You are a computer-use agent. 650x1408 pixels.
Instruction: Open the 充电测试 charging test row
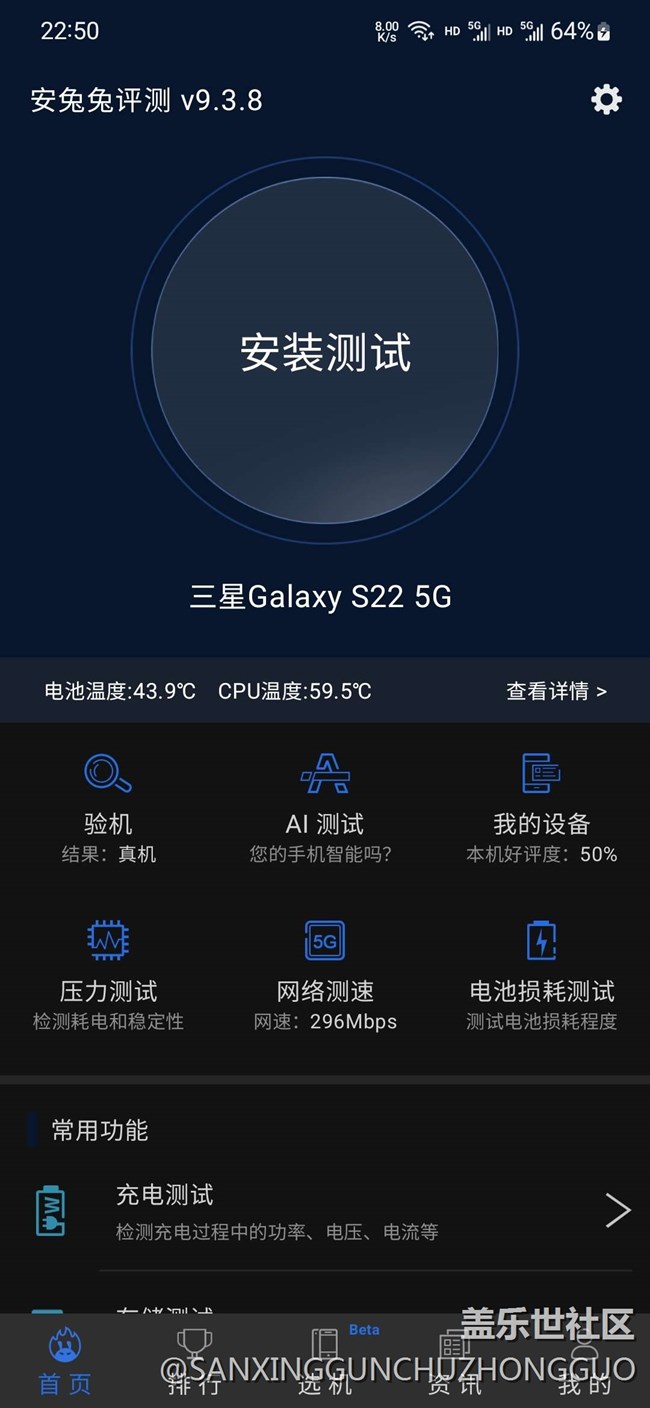click(x=325, y=1212)
